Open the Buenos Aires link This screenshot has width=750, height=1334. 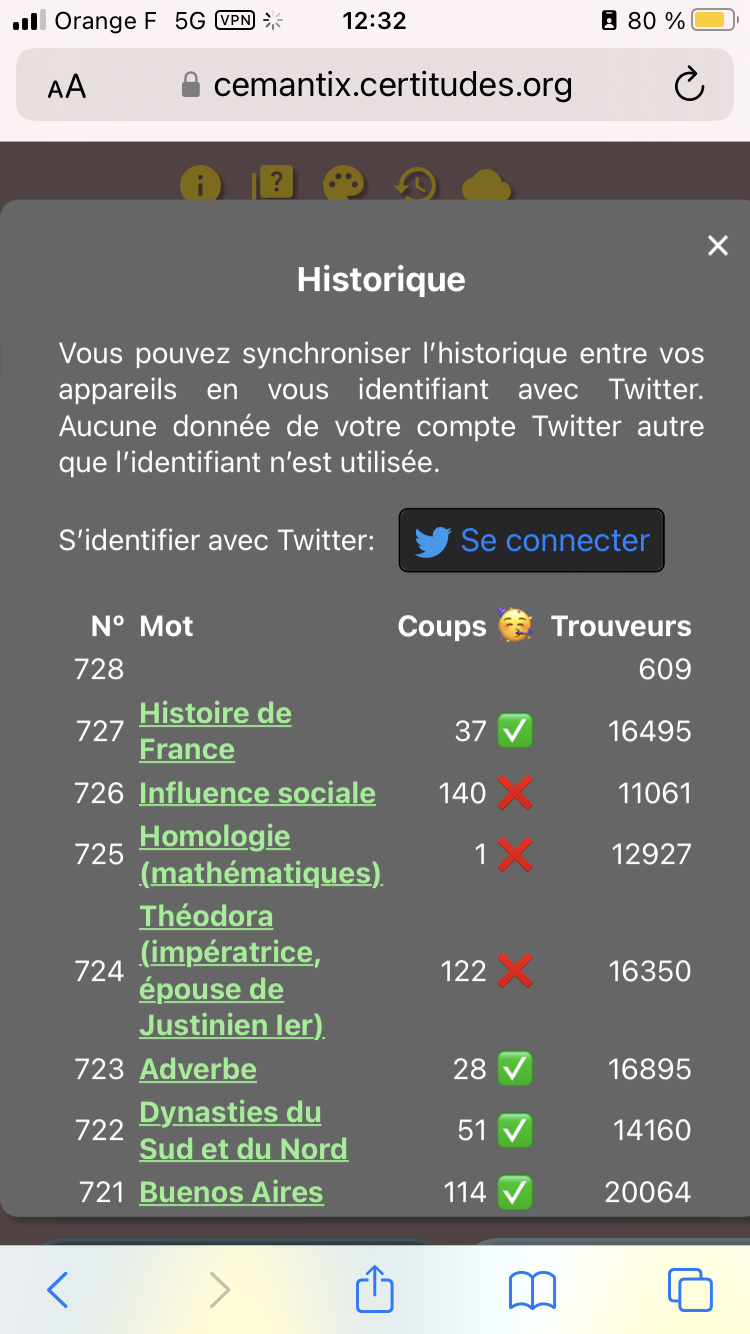[x=232, y=1192]
